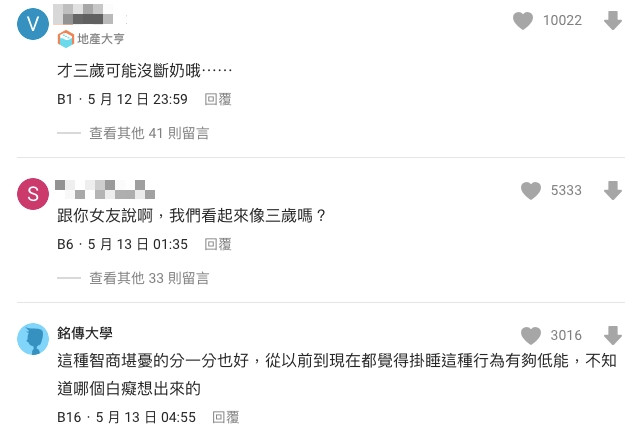Expand the other 41 replies
Viewport: 641px width, 433px height.
click(x=149, y=133)
